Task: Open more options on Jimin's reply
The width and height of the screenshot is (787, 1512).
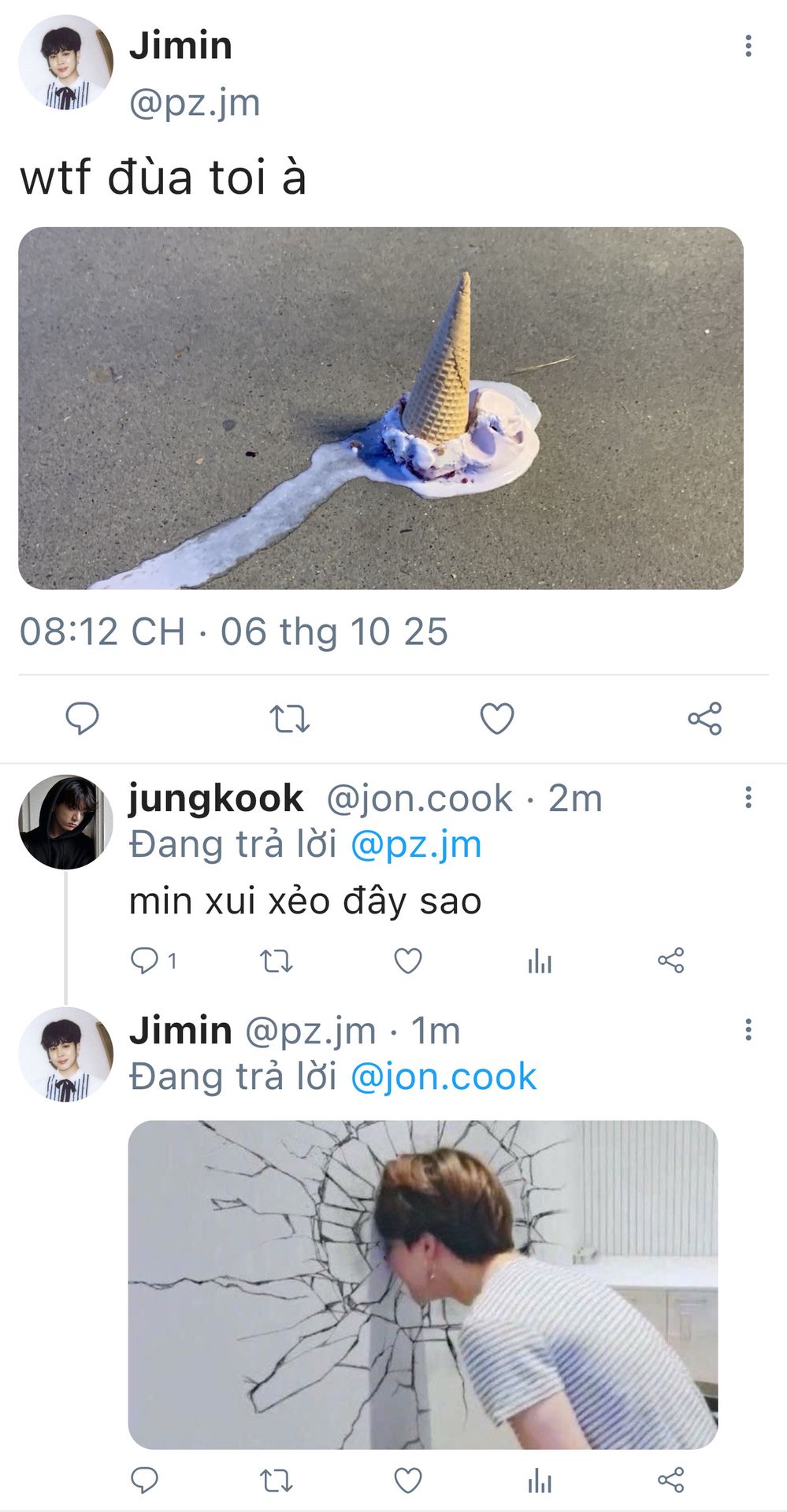Action: pyautogui.click(x=748, y=1029)
